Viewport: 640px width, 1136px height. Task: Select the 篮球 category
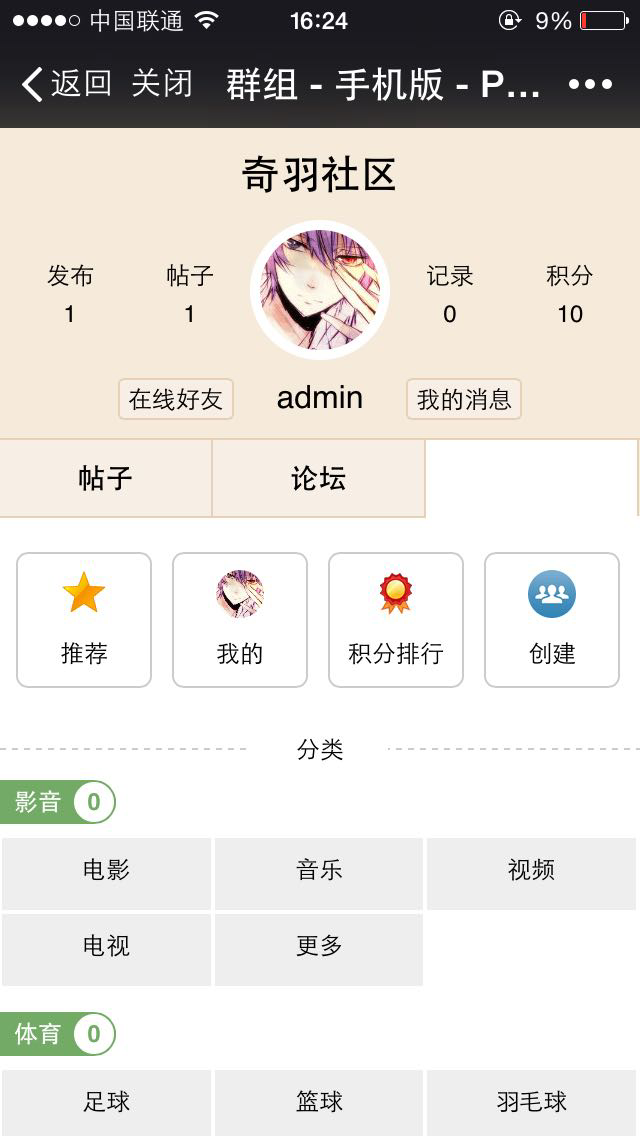(x=319, y=1102)
